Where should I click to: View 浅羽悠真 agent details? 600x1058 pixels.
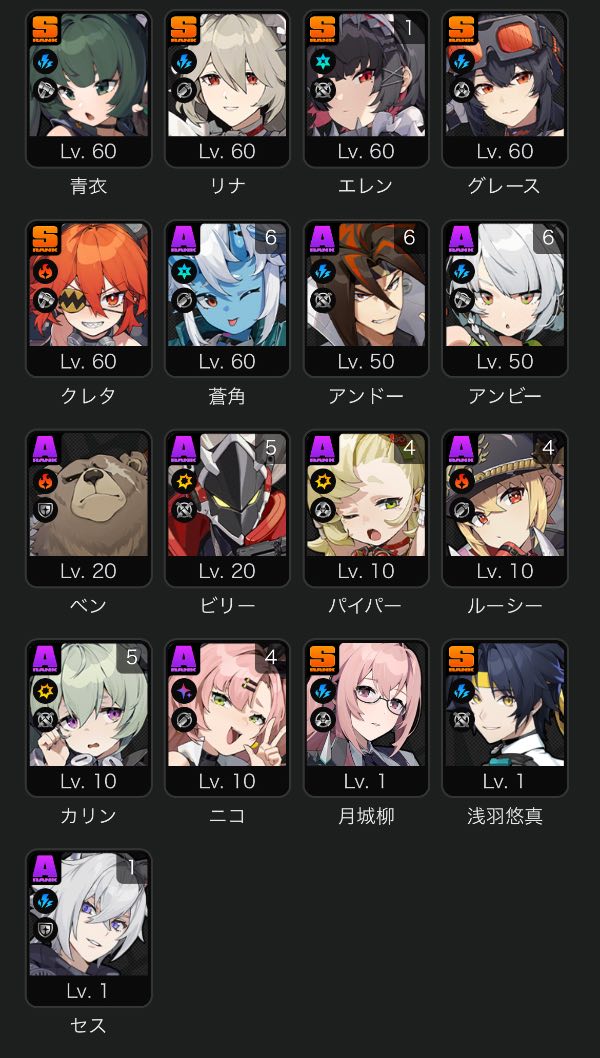[505, 718]
